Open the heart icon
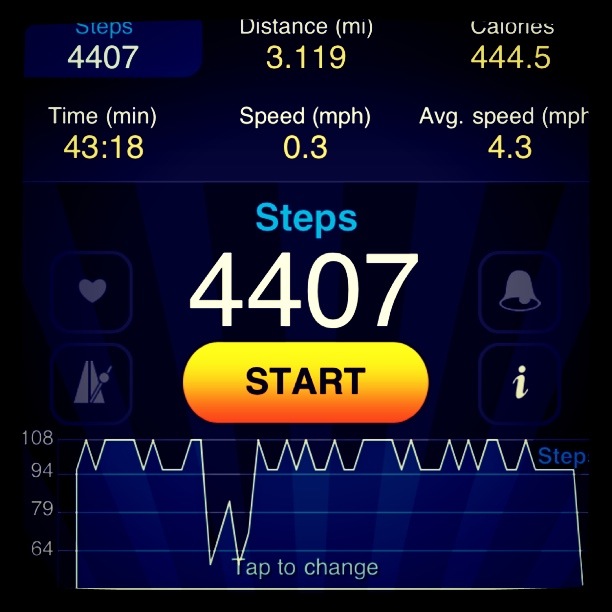The width and height of the screenshot is (612, 612). tap(91, 291)
